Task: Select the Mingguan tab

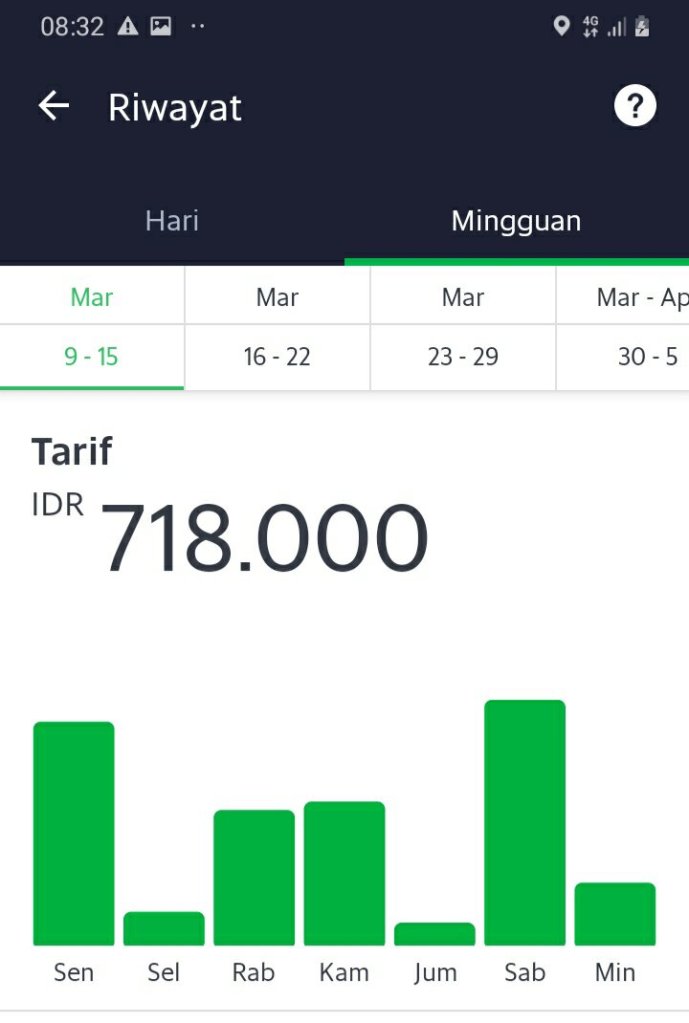Action: [516, 221]
